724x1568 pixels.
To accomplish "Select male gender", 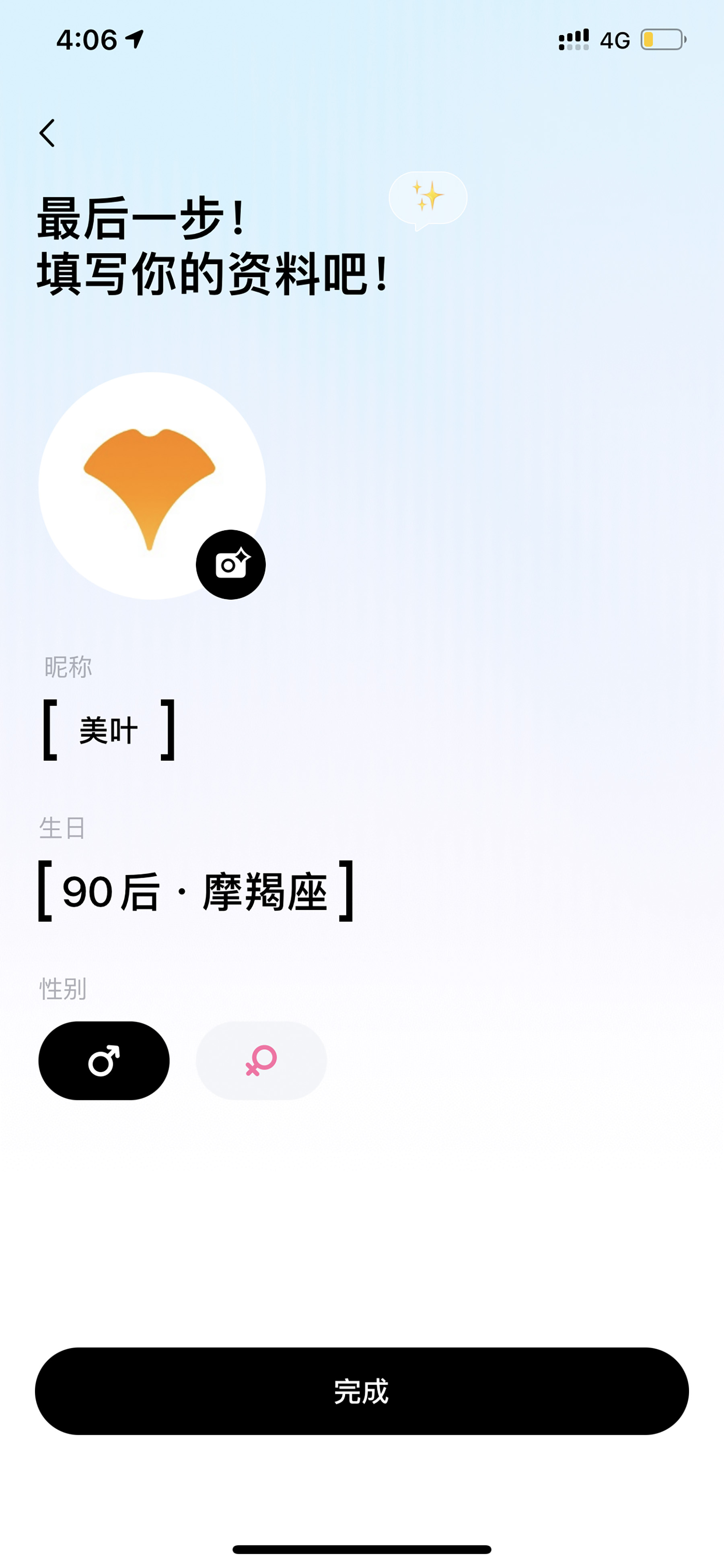I will point(104,1061).
